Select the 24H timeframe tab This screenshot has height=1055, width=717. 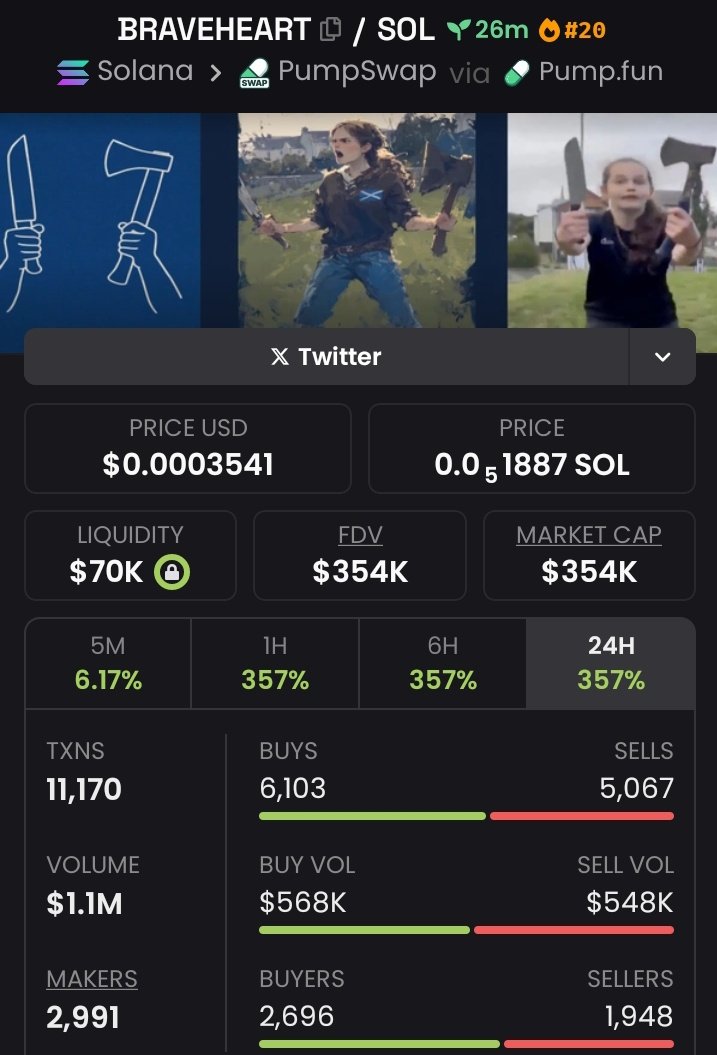tap(610, 664)
